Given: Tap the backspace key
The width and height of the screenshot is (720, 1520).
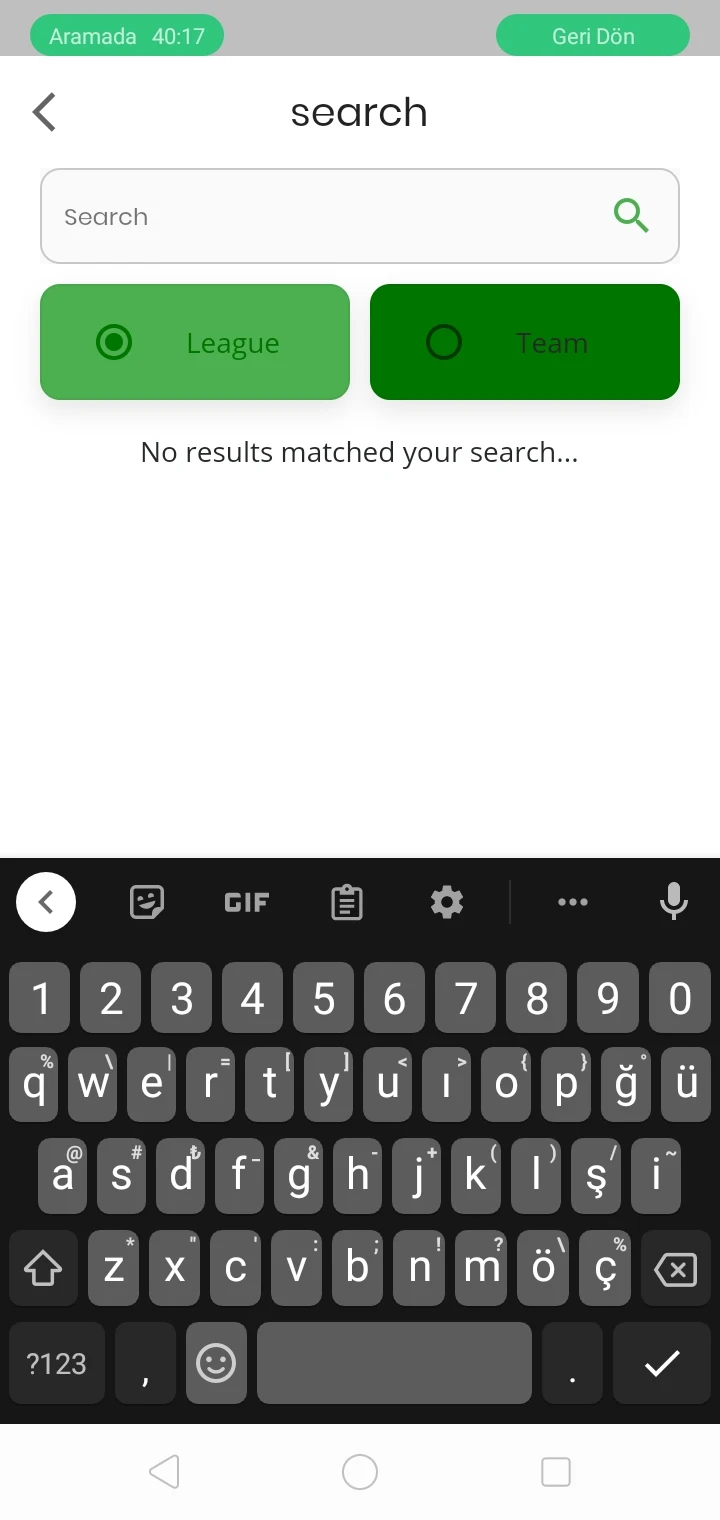Looking at the screenshot, I should [675, 1270].
